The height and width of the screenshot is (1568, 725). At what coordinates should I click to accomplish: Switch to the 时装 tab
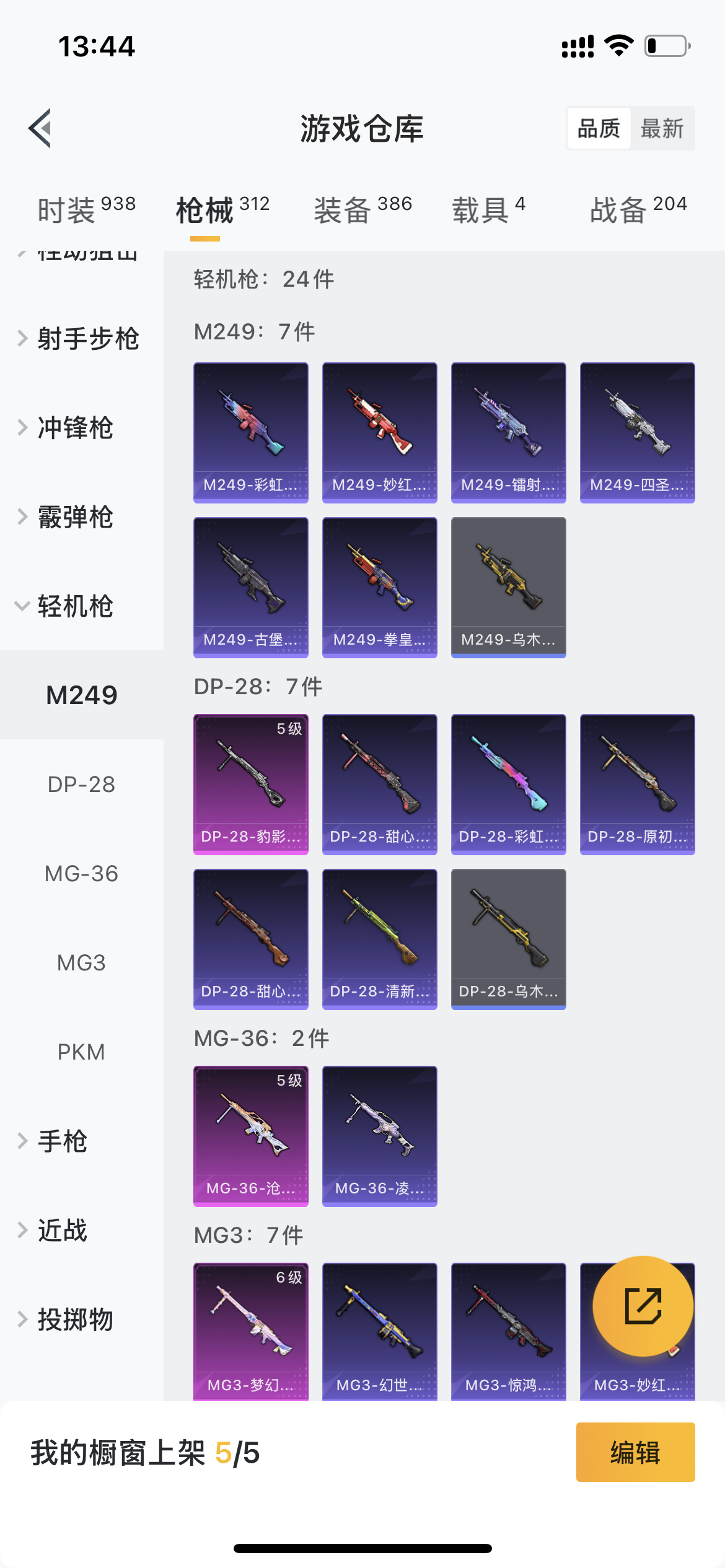point(86,209)
